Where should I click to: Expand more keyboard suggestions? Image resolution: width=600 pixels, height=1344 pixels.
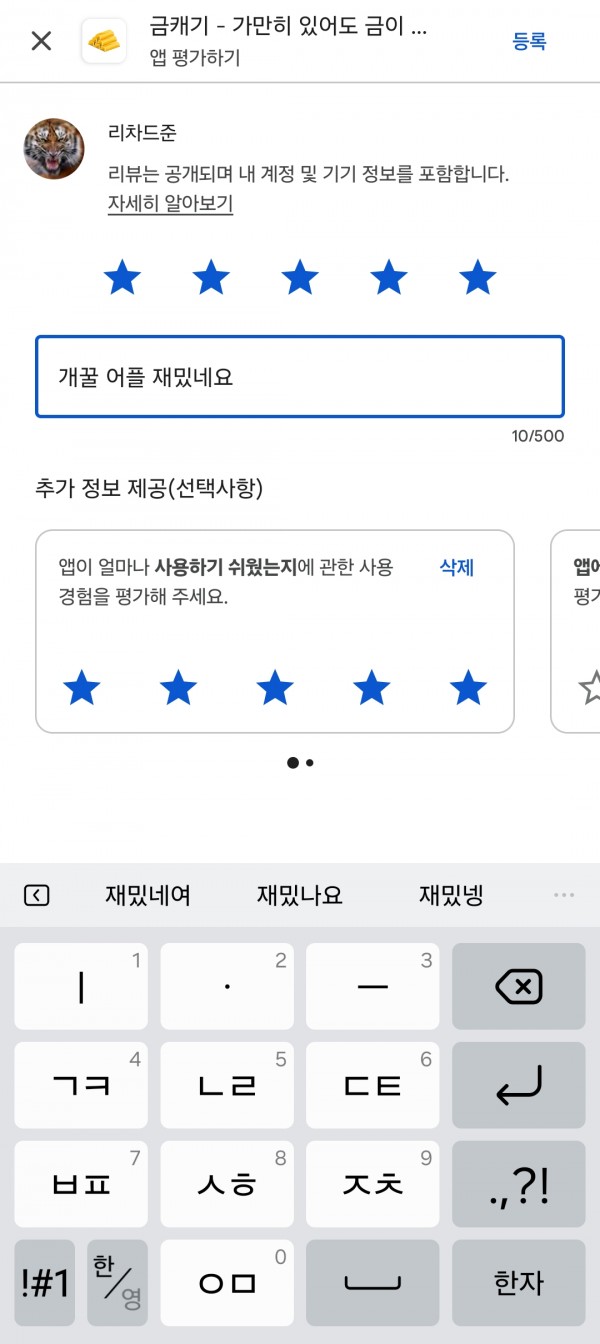click(x=564, y=895)
